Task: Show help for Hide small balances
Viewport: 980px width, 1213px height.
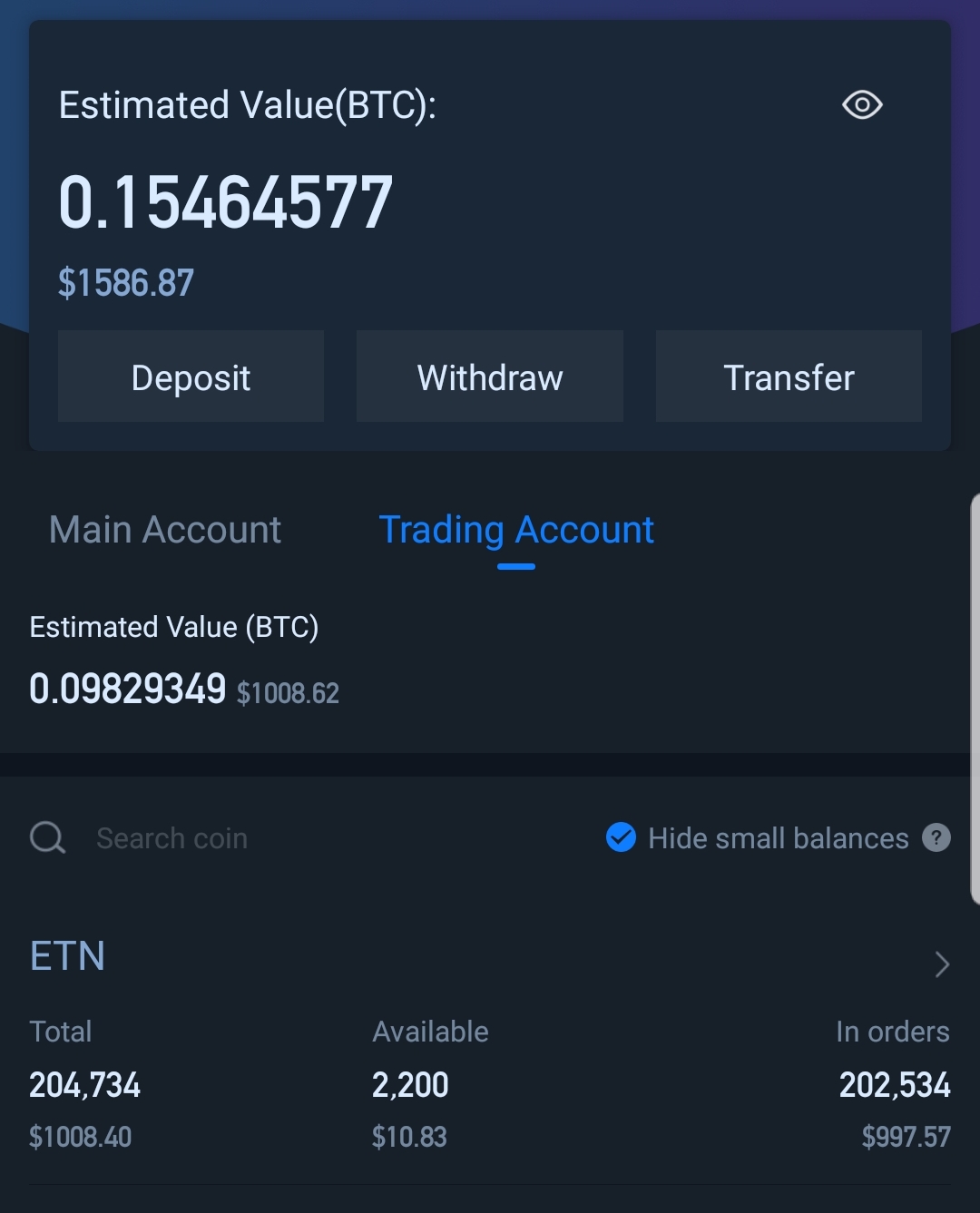Action: tap(936, 837)
